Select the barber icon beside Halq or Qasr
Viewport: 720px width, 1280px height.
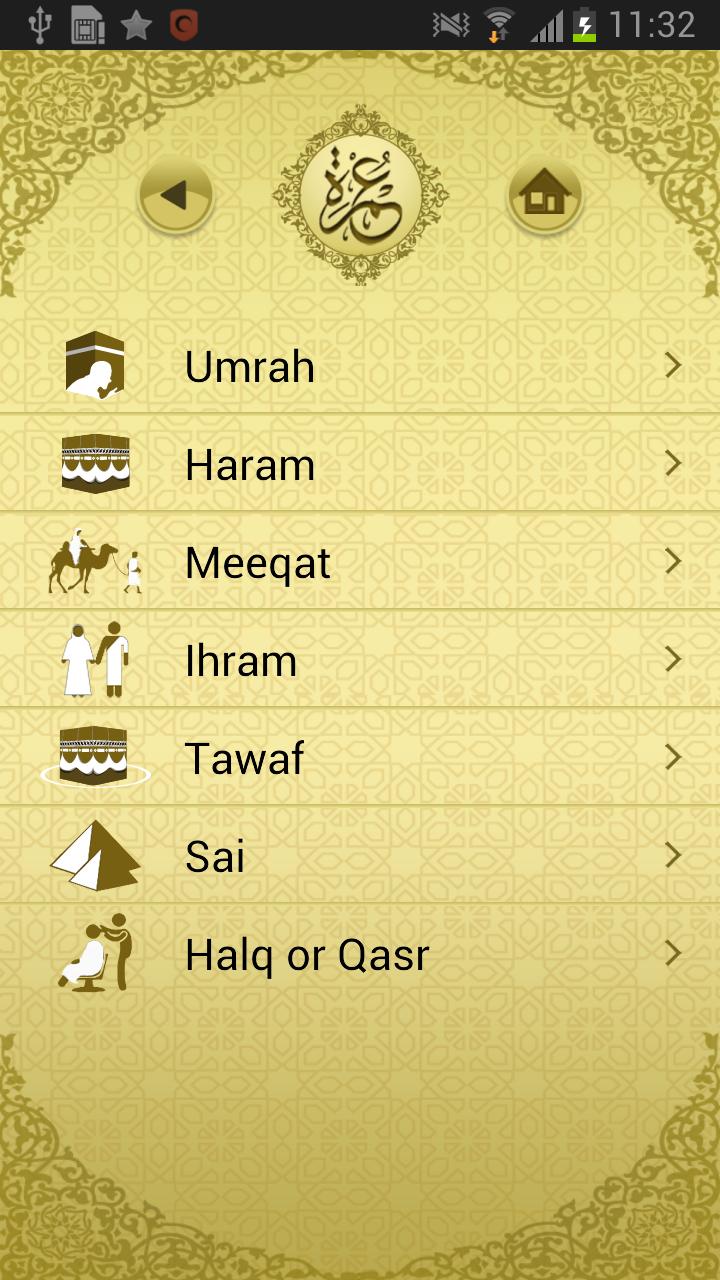click(x=95, y=953)
